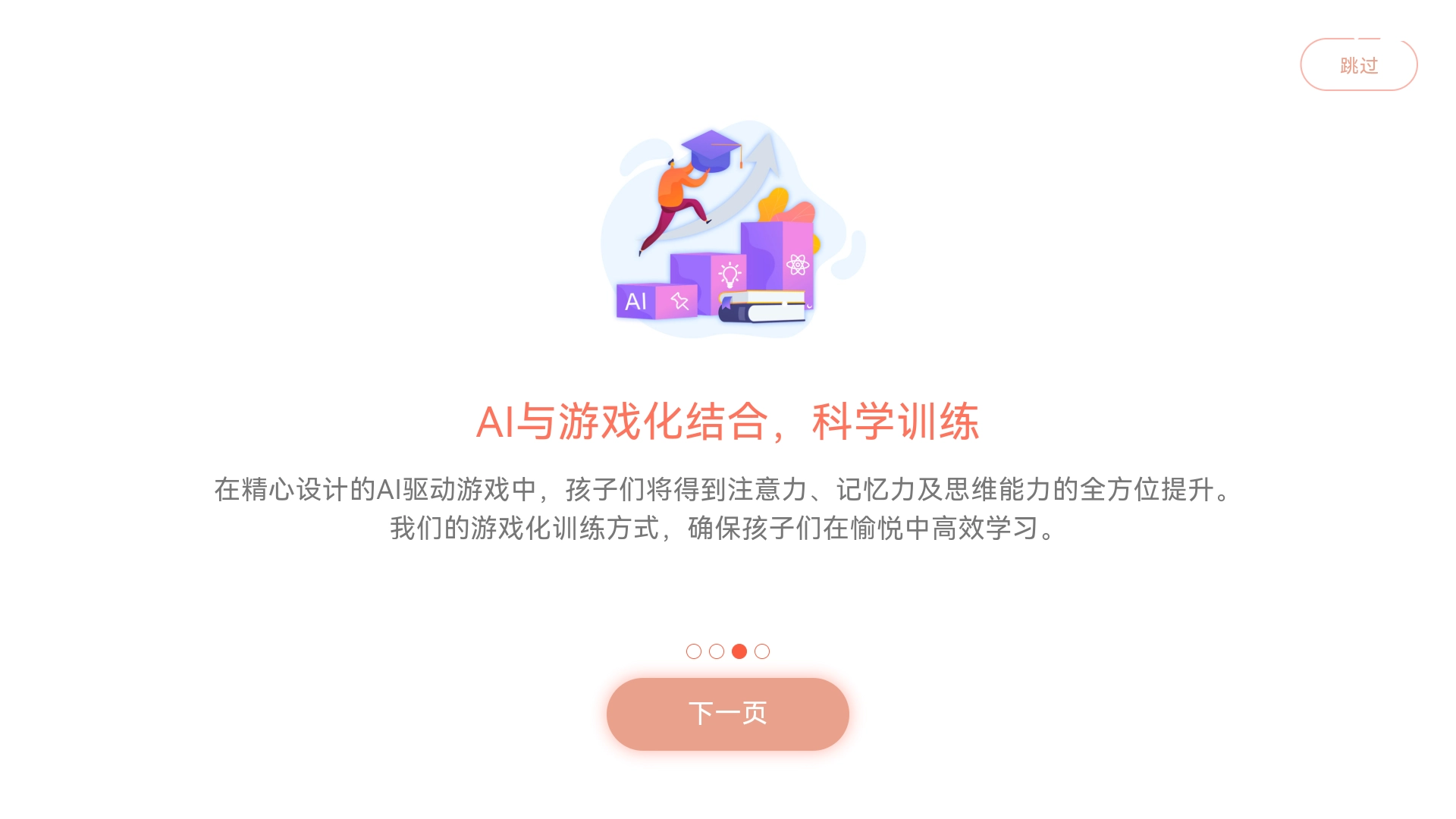Select the first page indicator dot
Viewport: 1456px width, 819px height.
coord(694,651)
